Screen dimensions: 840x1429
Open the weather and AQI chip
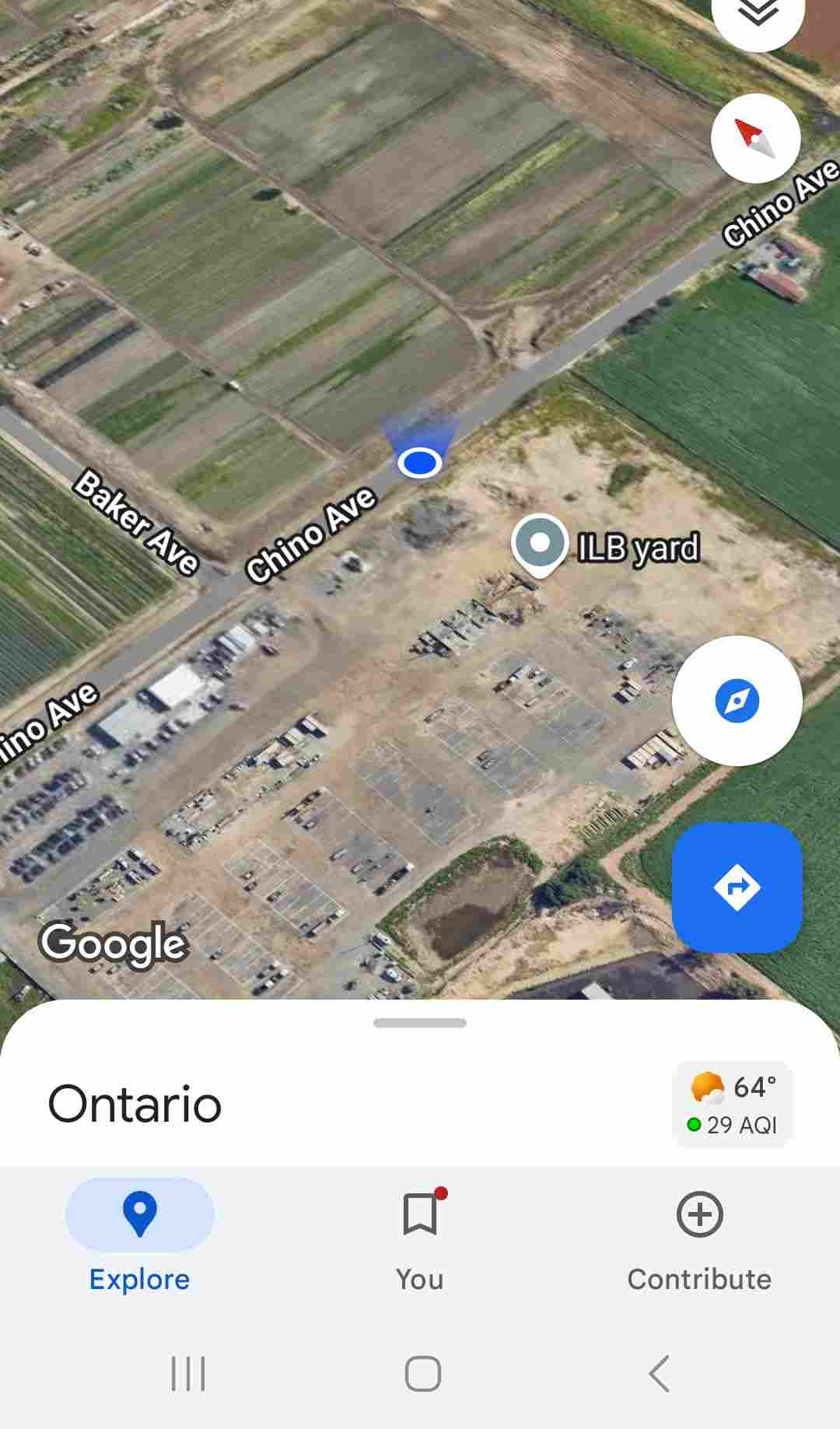(733, 1105)
